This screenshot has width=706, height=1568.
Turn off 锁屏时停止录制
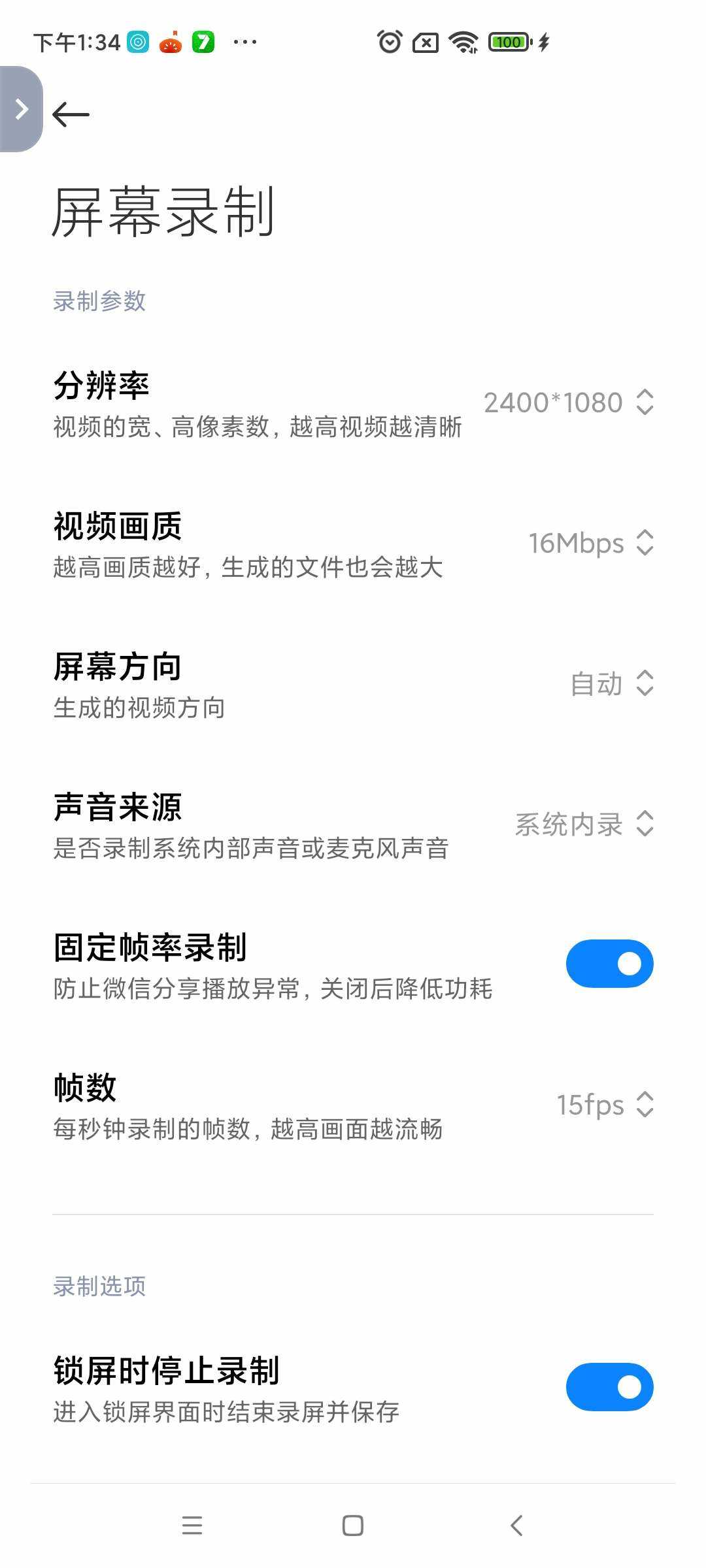coord(609,1386)
